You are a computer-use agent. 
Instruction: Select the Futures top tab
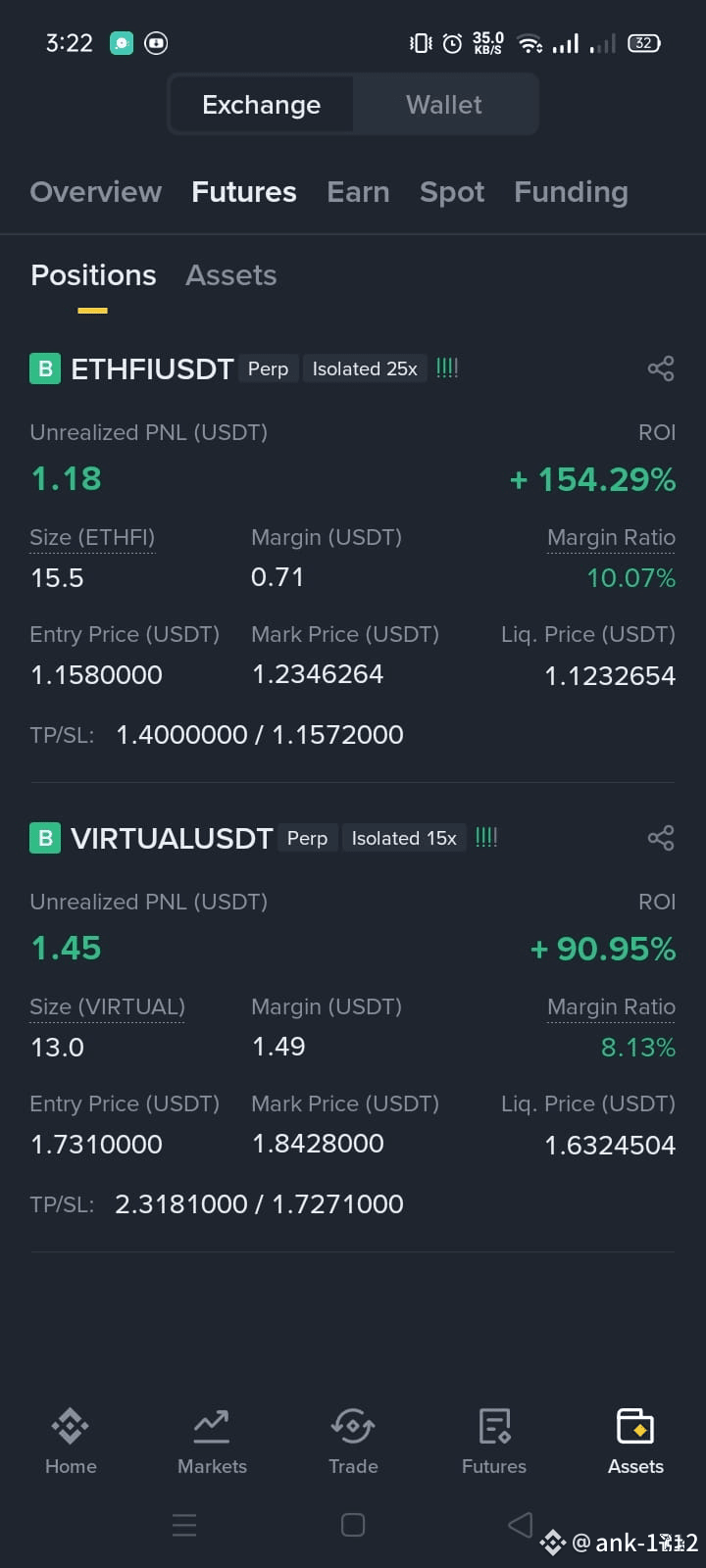(x=244, y=192)
